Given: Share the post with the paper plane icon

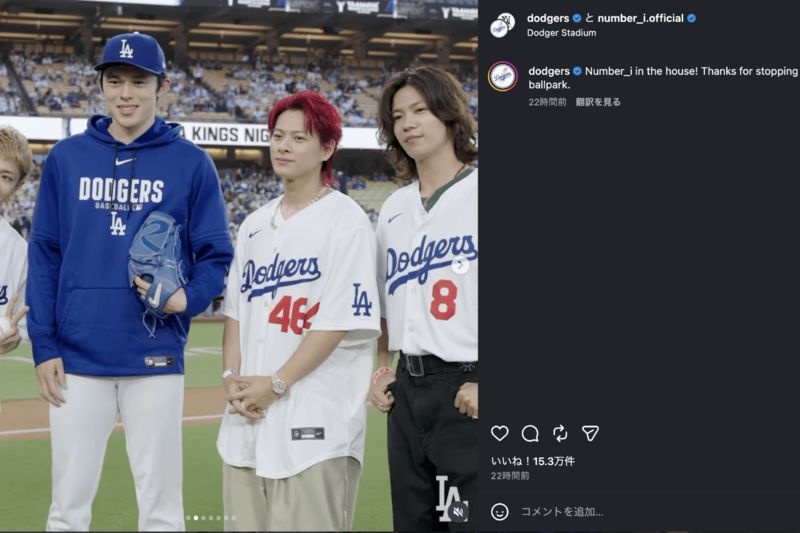Looking at the screenshot, I should pyautogui.click(x=590, y=434).
